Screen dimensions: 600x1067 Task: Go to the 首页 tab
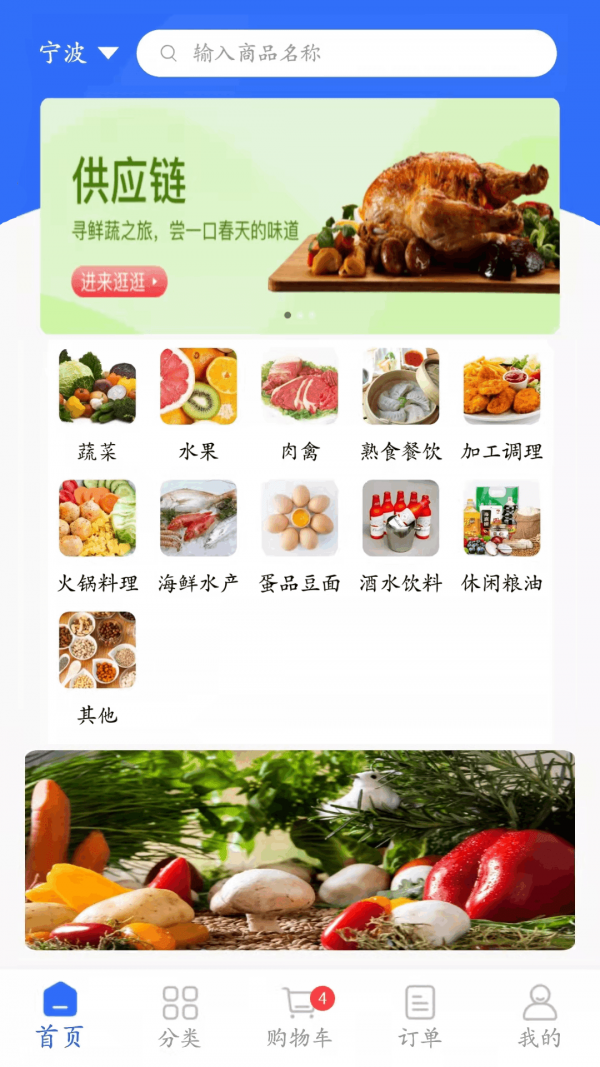60,1015
